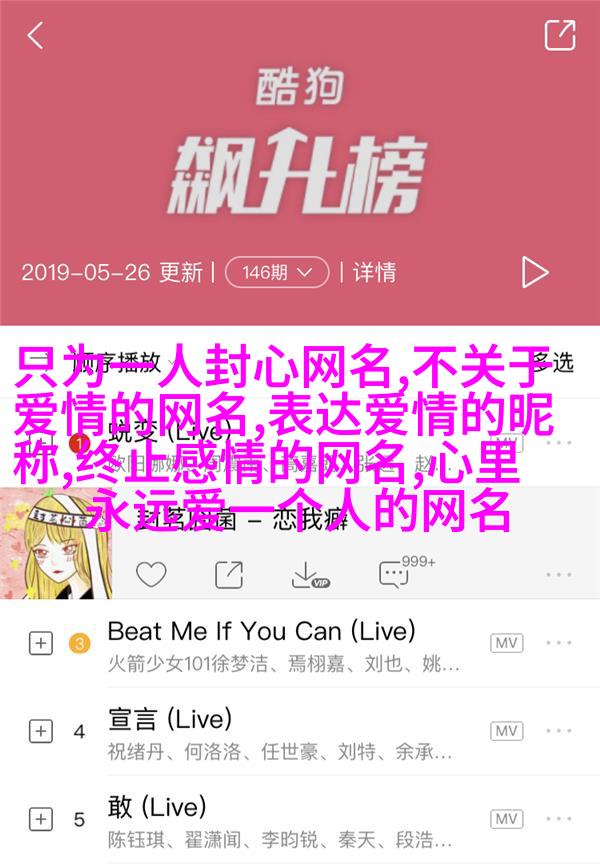
Task: Add 宣言 (Live) with the plus icon
Action: pos(39,732)
